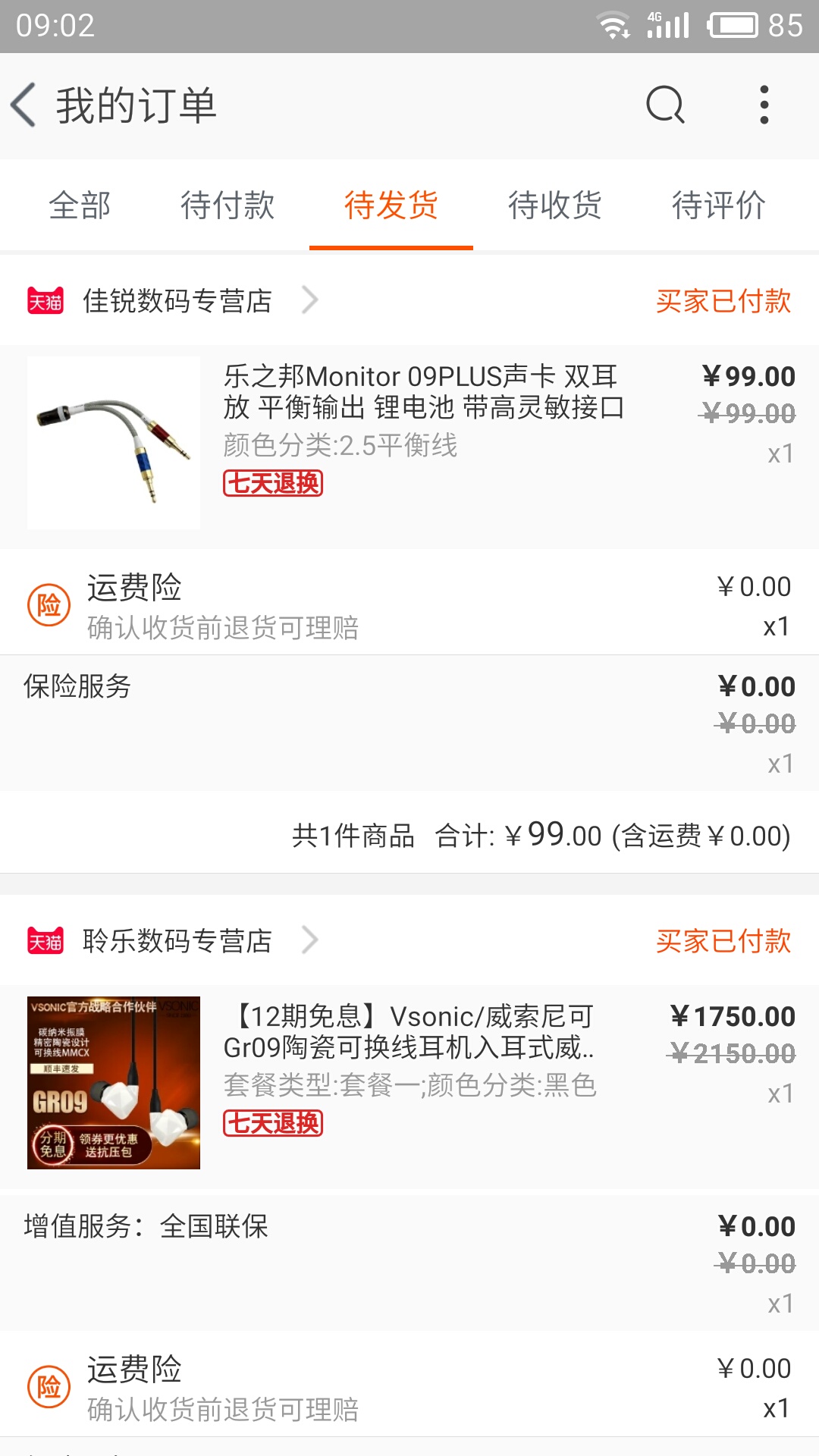The width and height of the screenshot is (819, 1456).
Task: Open the order search icon
Action: [x=665, y=105]
